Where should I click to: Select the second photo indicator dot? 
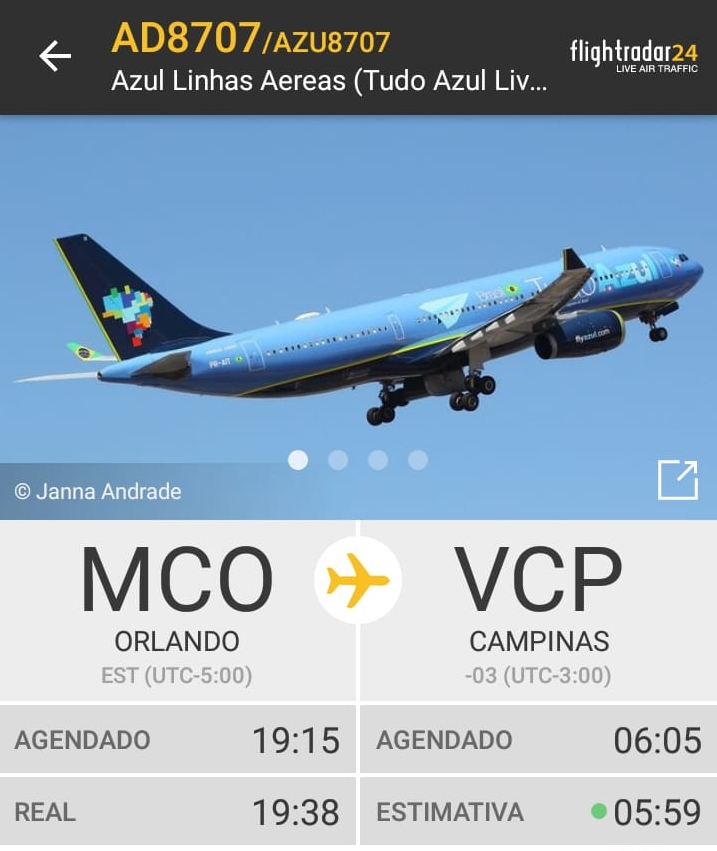click(x=338, y=460)
